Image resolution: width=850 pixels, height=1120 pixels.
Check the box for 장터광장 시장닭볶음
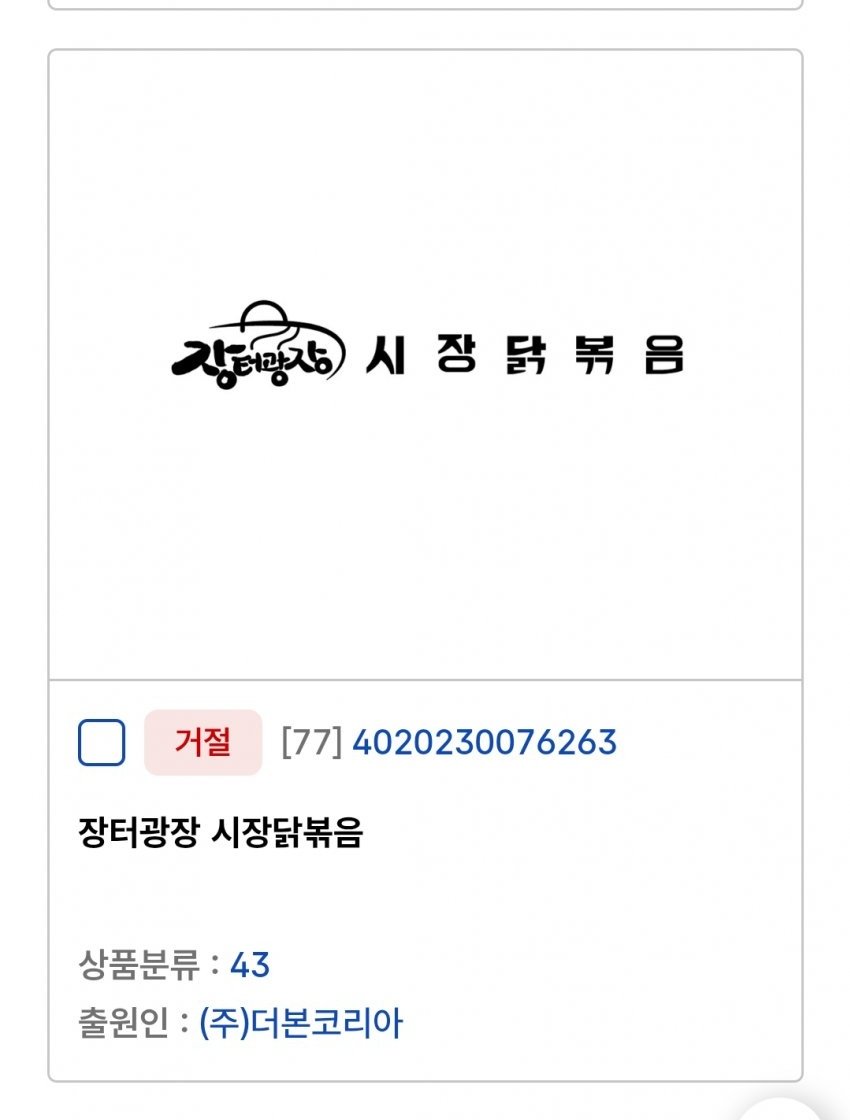pyautogui.click(x=101, y=742)
